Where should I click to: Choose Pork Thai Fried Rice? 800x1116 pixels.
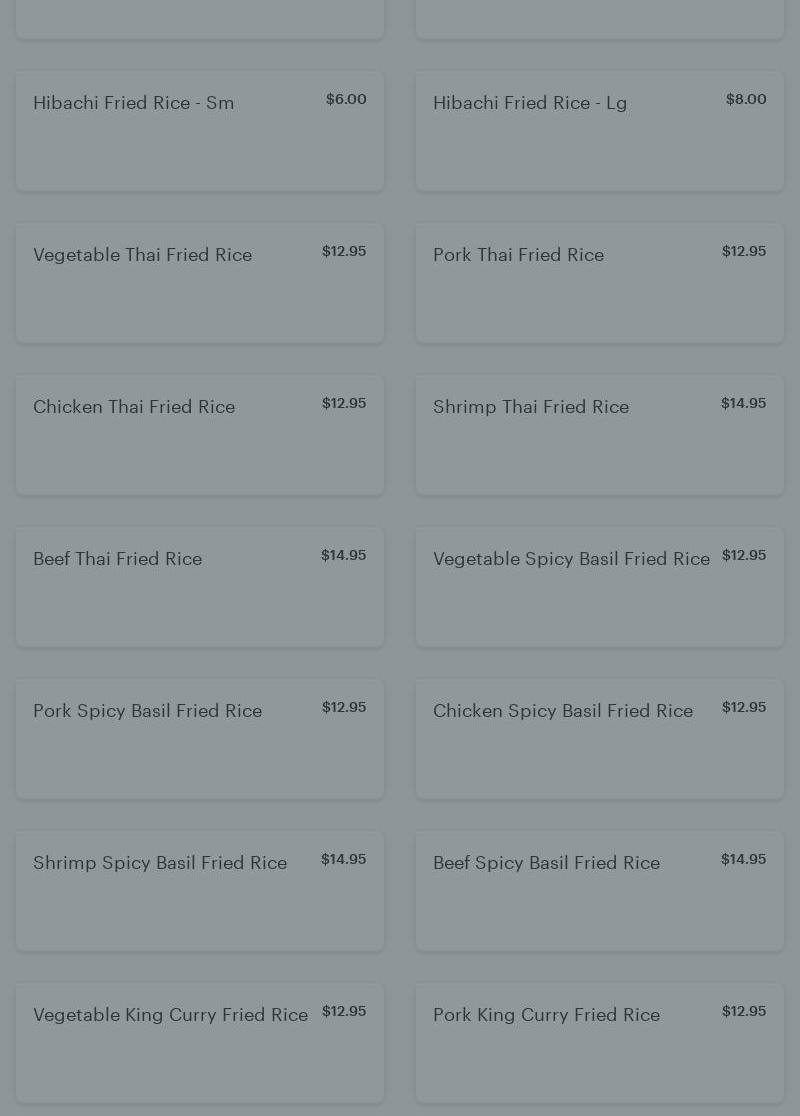tap(600, 282)
